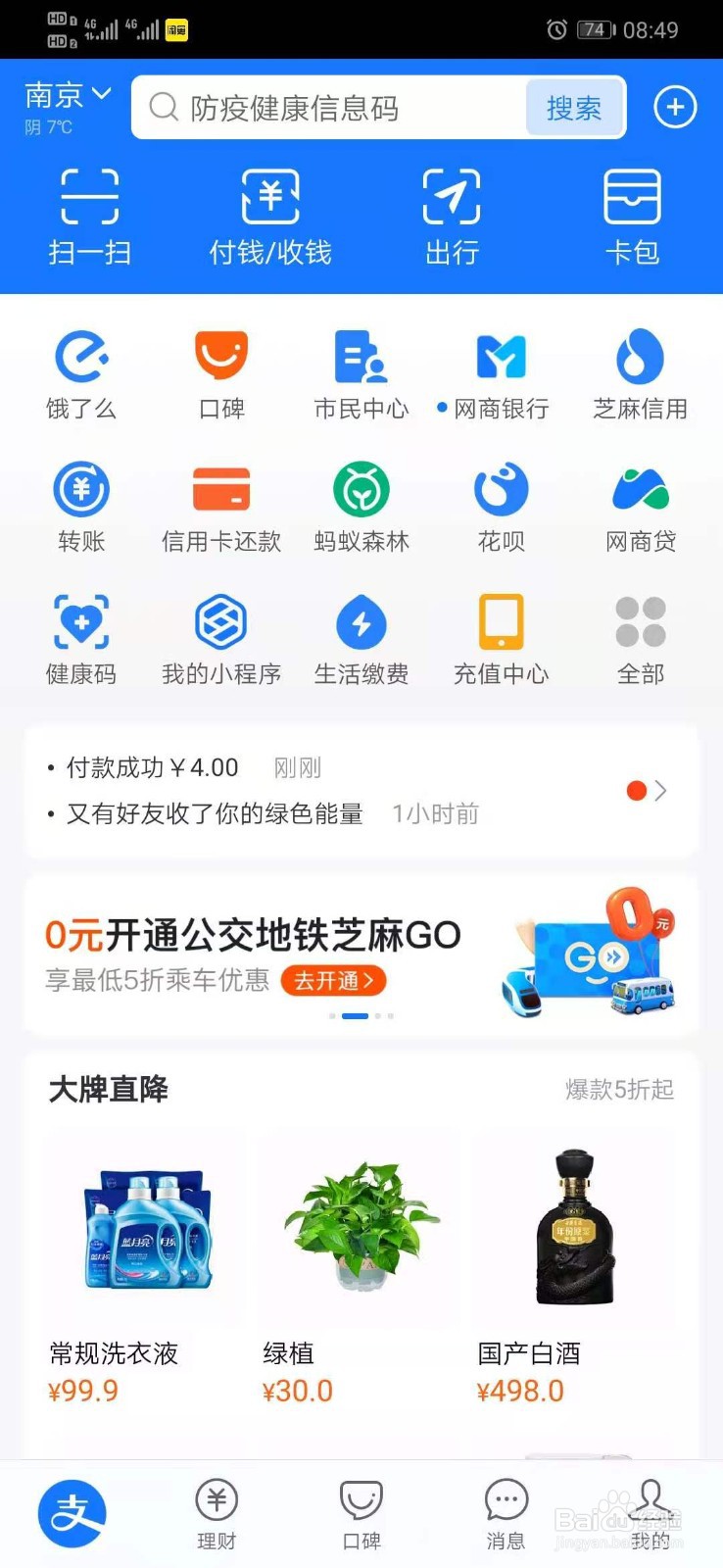Launch 饿了么 food delivery
723x1568 pixels.
(81, 375)
